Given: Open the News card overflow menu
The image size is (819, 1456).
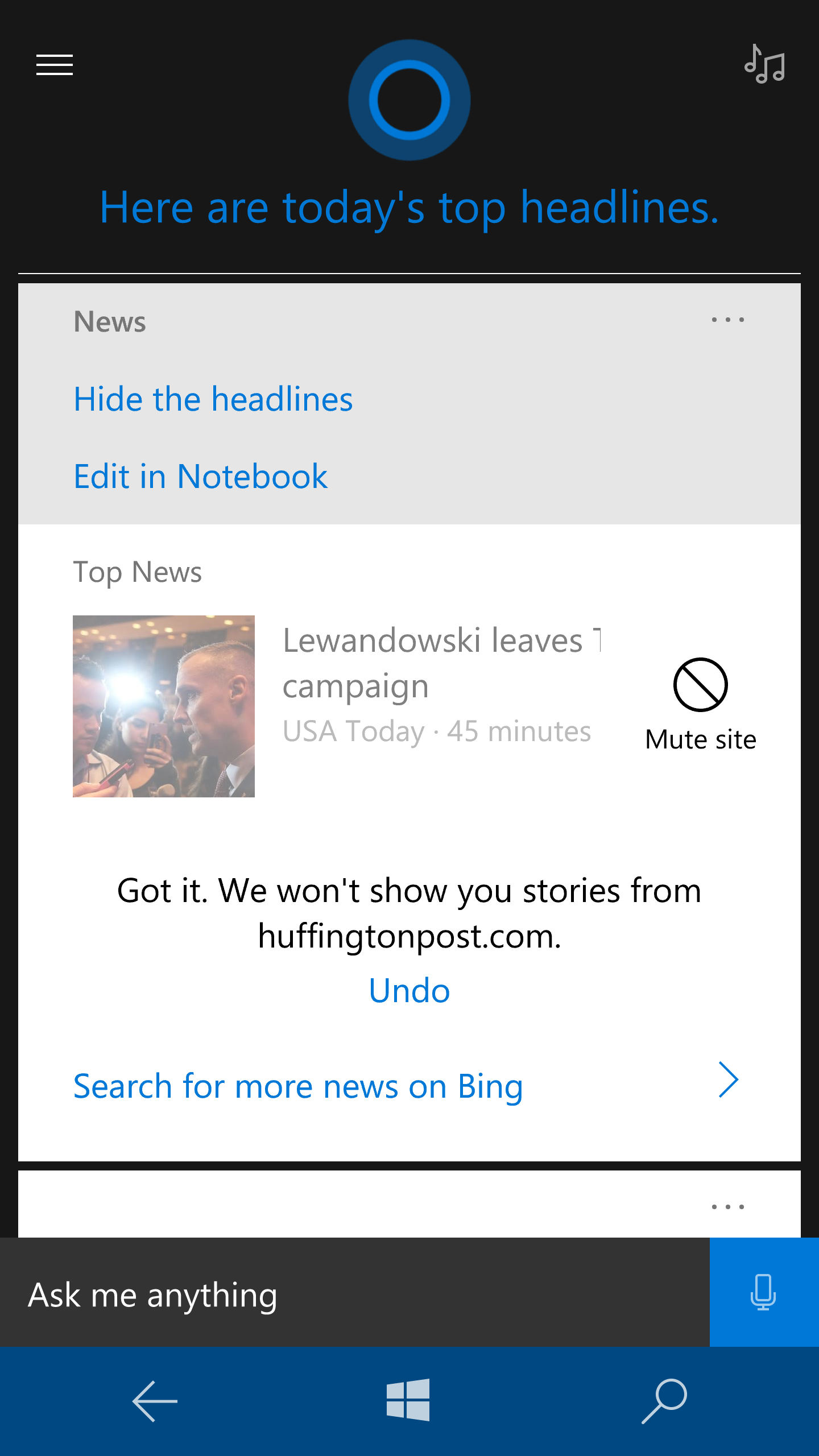Looking at the screenshot, I should point(727,320).
